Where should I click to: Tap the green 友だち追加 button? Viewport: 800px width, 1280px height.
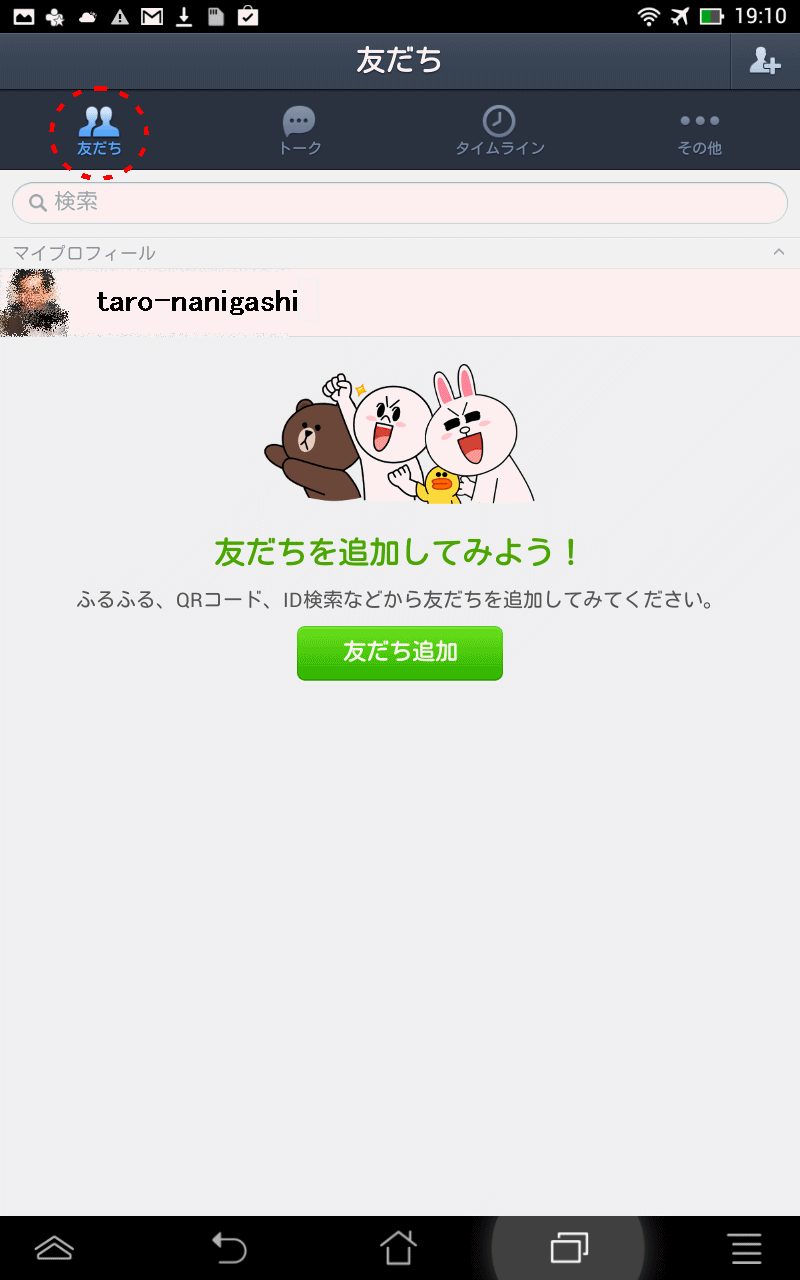click(400, 653)
